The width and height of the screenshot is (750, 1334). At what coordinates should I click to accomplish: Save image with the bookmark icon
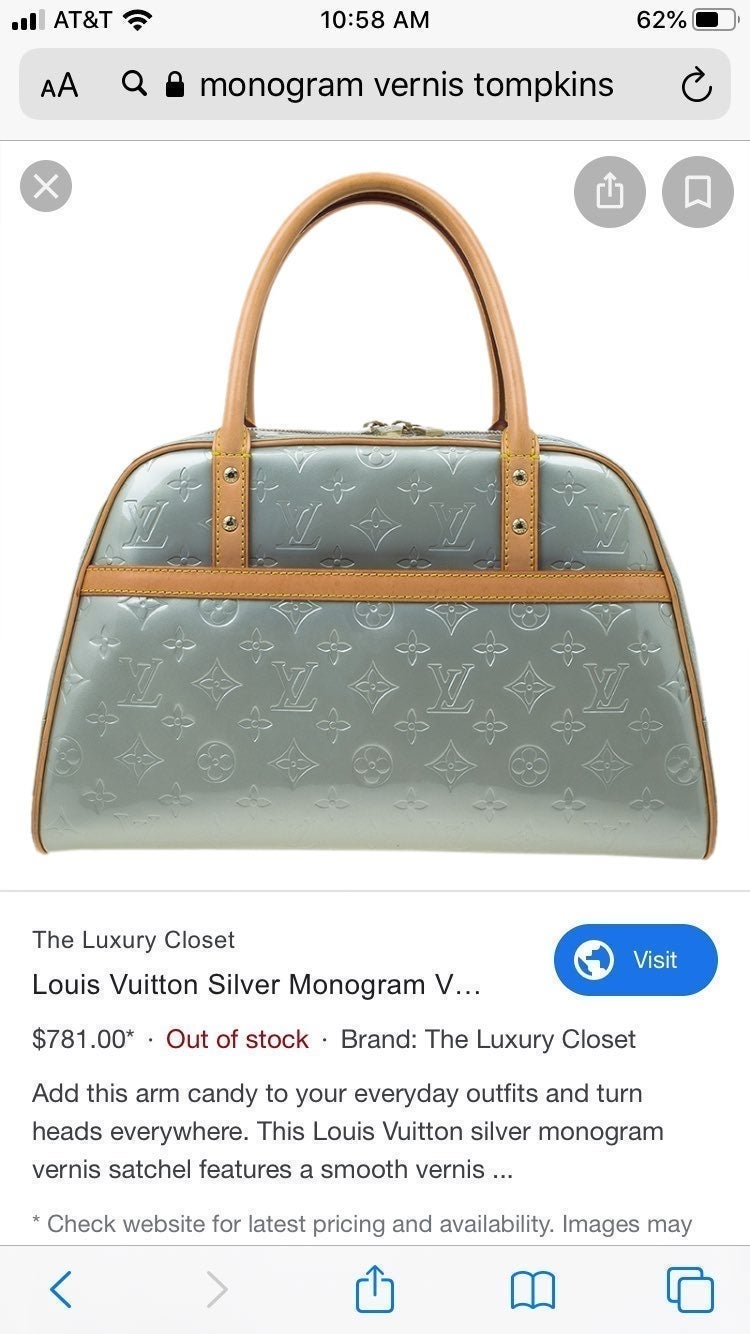pos(698,192)
